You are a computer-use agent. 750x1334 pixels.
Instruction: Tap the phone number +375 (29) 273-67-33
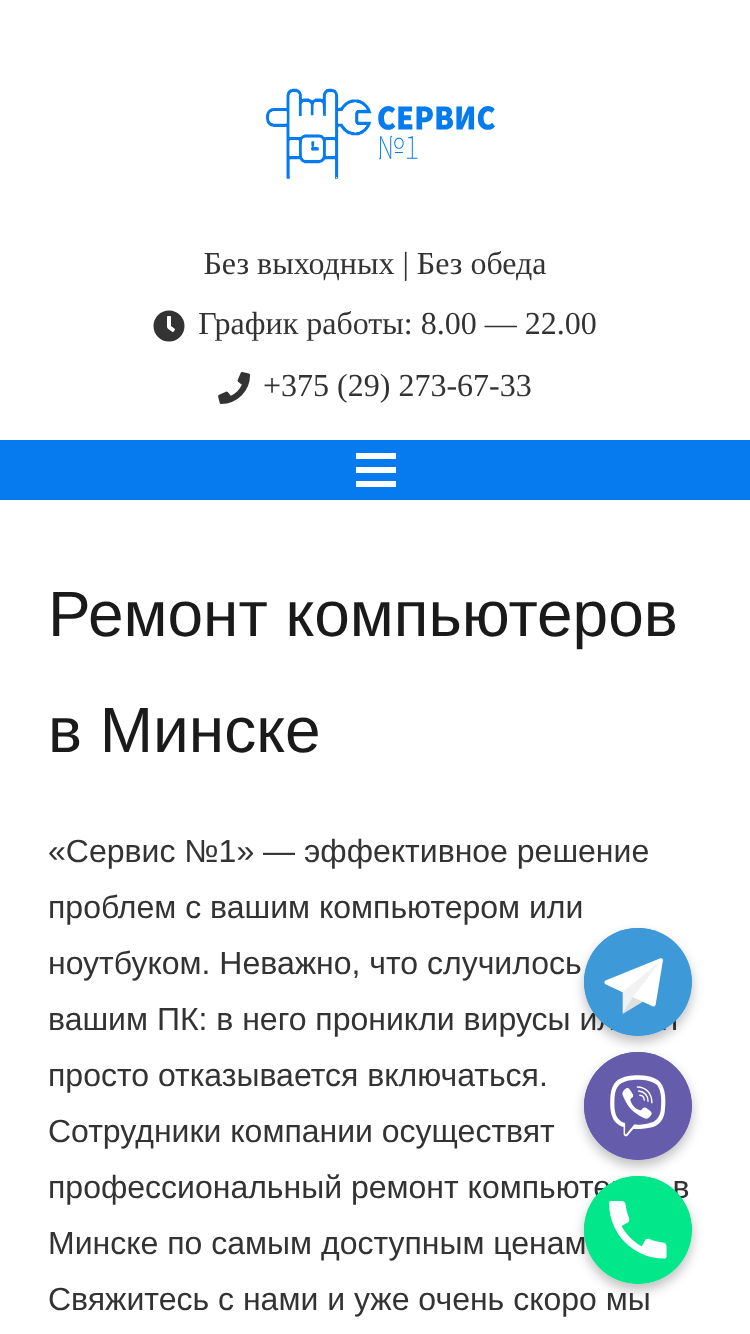(x=397, y=386)
